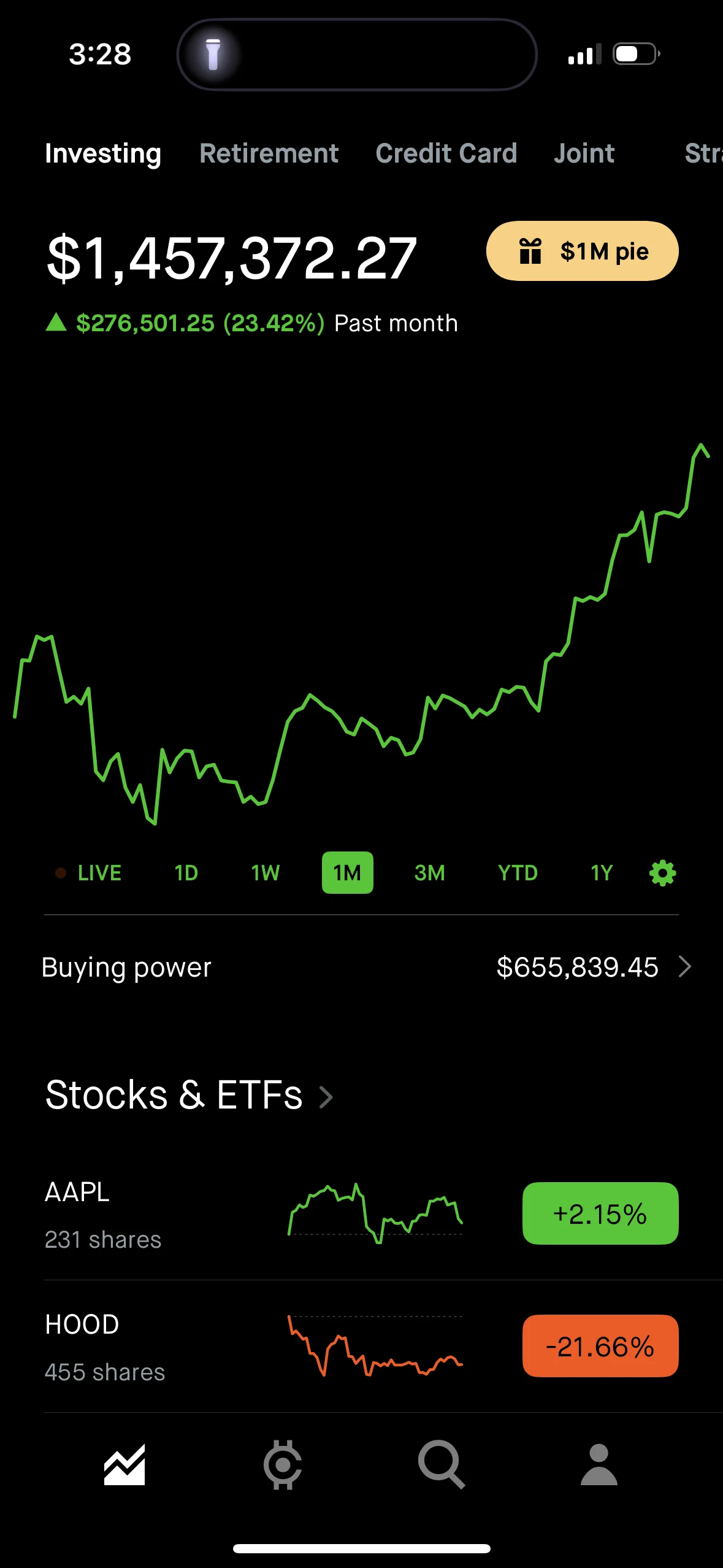The height and width of the screenshot is (1568, 723).
Task: Open Buying power details
Action: point(362,967)
